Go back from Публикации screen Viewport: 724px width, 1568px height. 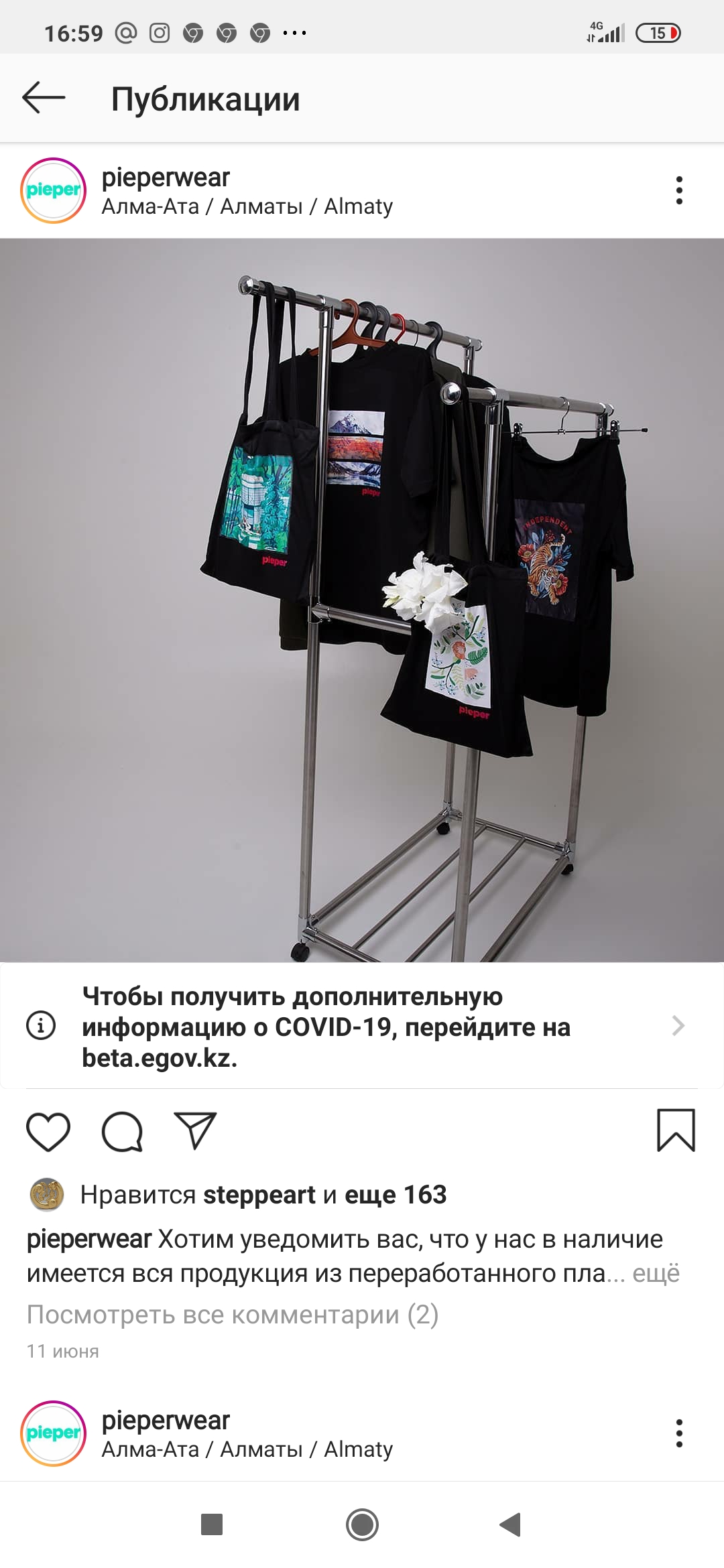(44, 98)
